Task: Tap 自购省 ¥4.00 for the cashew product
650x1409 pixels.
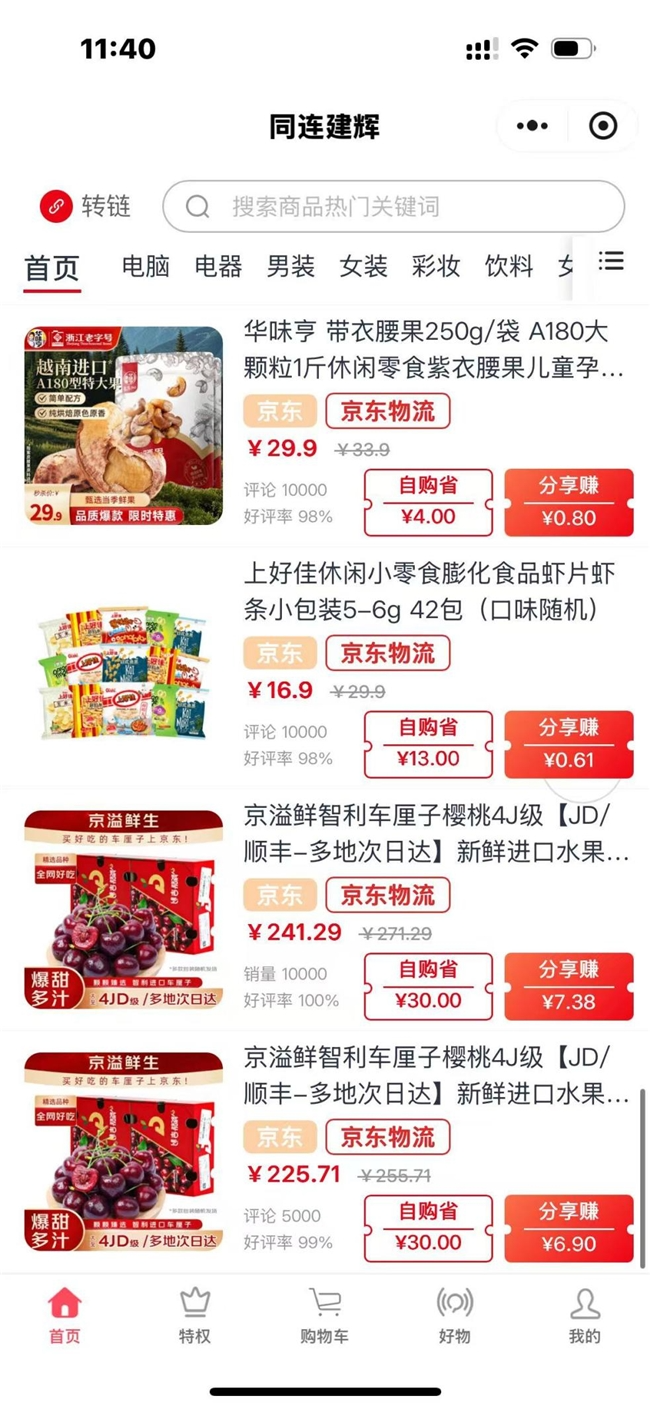Action: tap(428, 503)
